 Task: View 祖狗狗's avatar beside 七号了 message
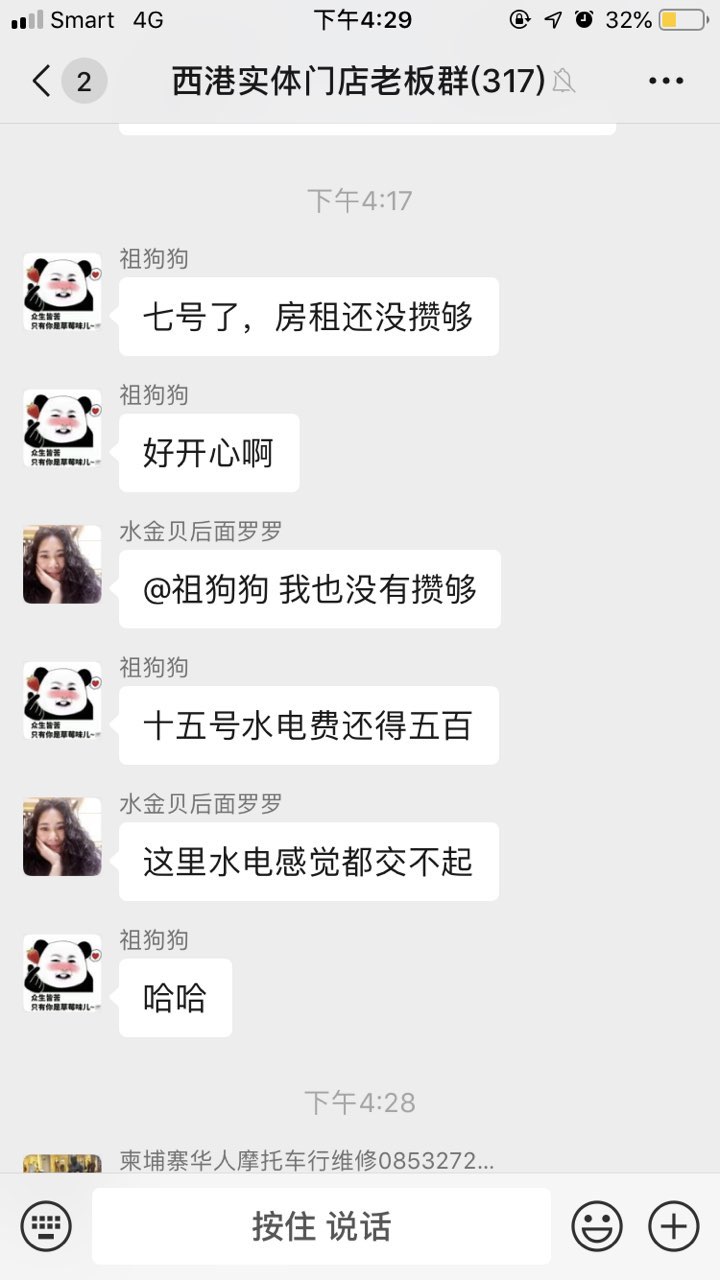coord(62,292)
